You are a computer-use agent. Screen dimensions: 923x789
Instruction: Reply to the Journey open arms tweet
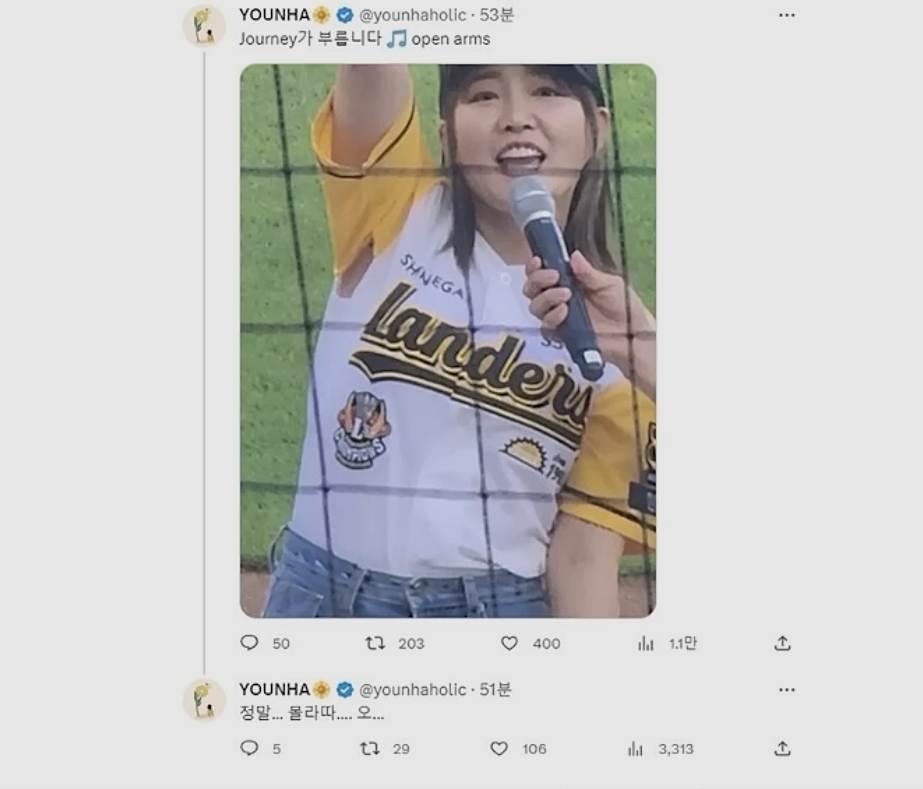coord(250,643)
